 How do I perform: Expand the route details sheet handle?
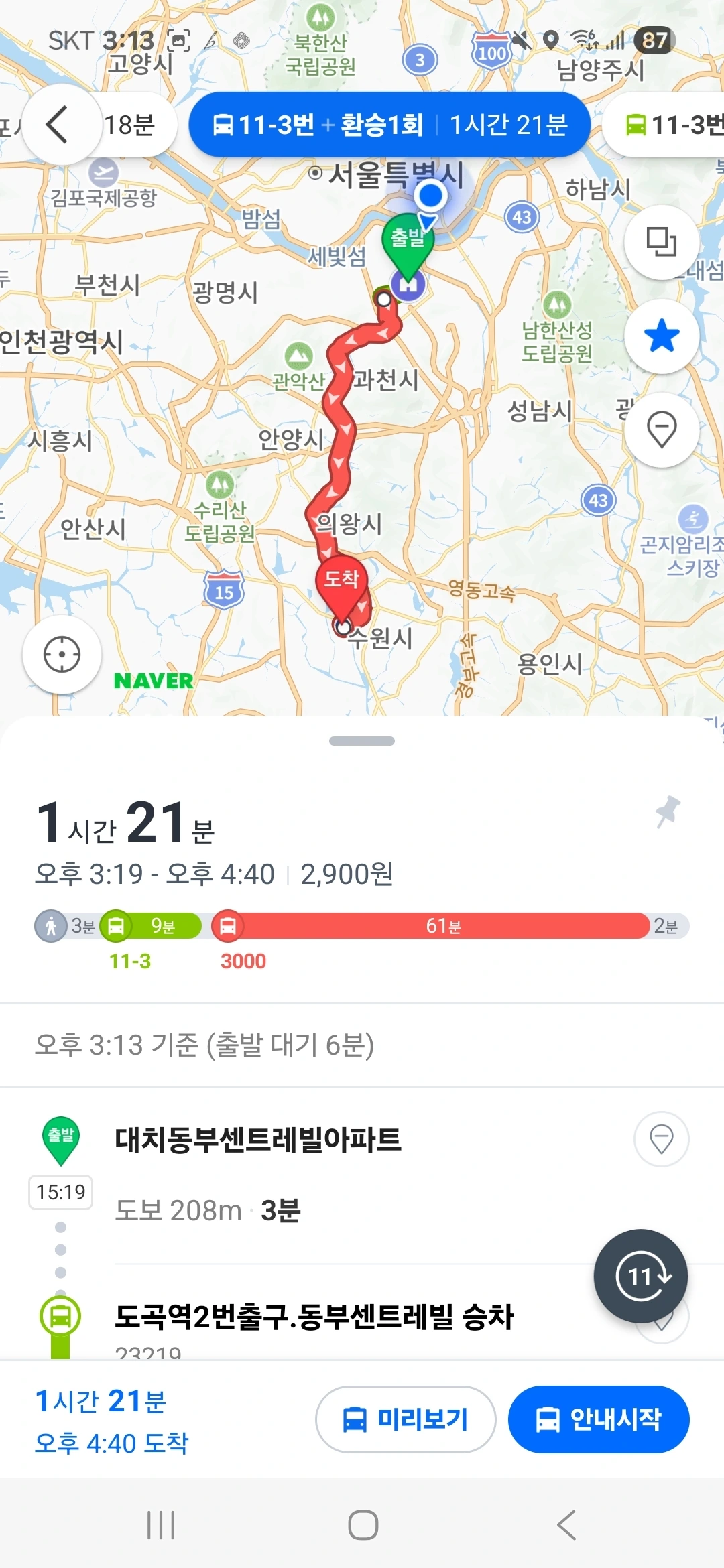(x=362, y=741)
